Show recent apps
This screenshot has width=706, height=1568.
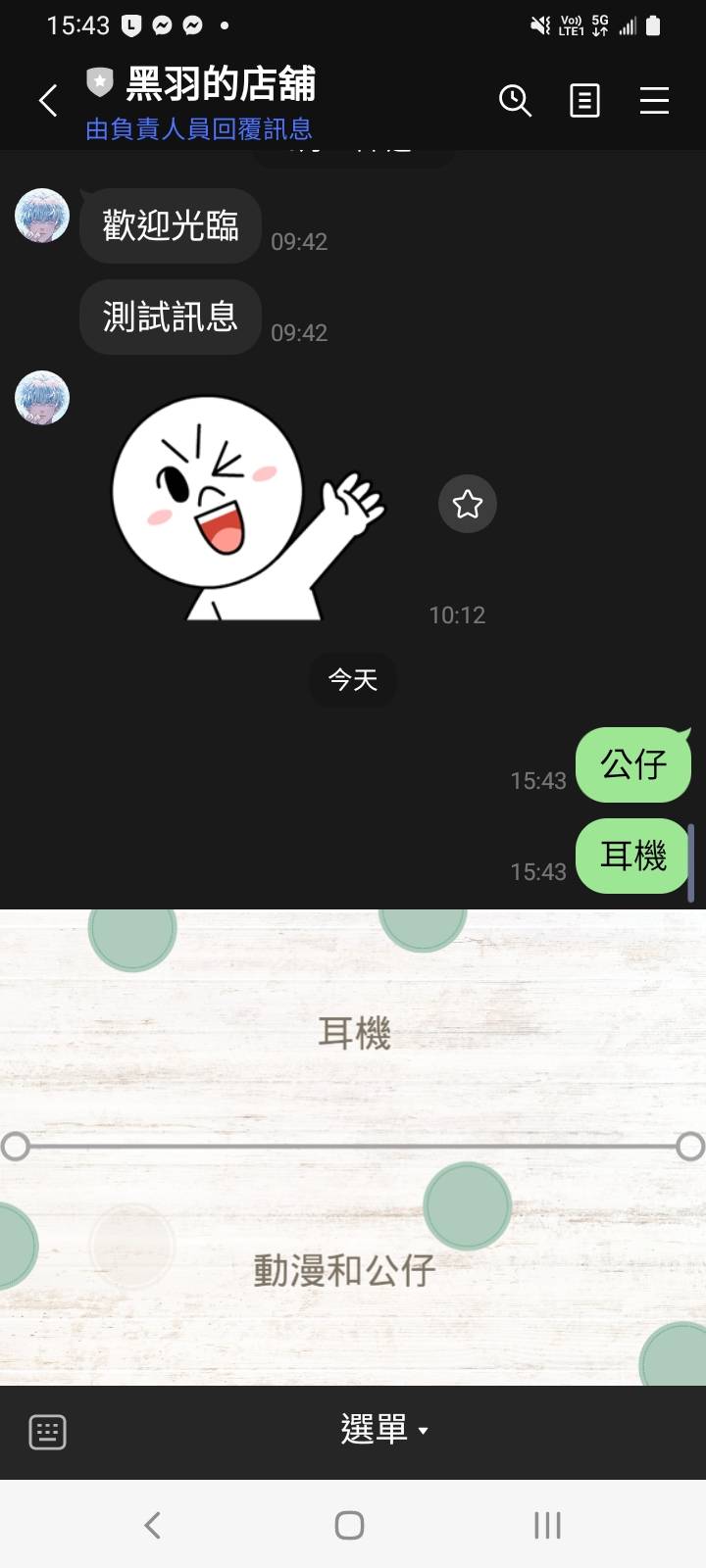pos(547,1525)
